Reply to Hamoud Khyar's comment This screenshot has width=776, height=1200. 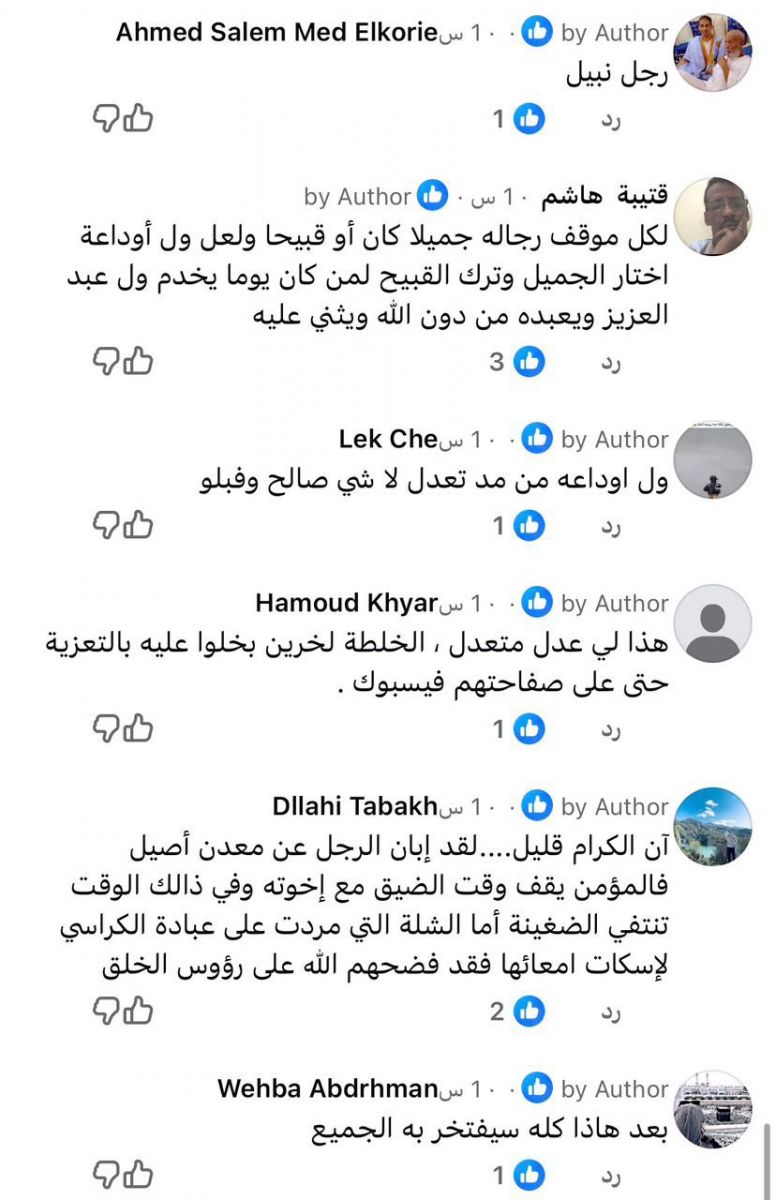pyautogui.click(x=611, y=731)
